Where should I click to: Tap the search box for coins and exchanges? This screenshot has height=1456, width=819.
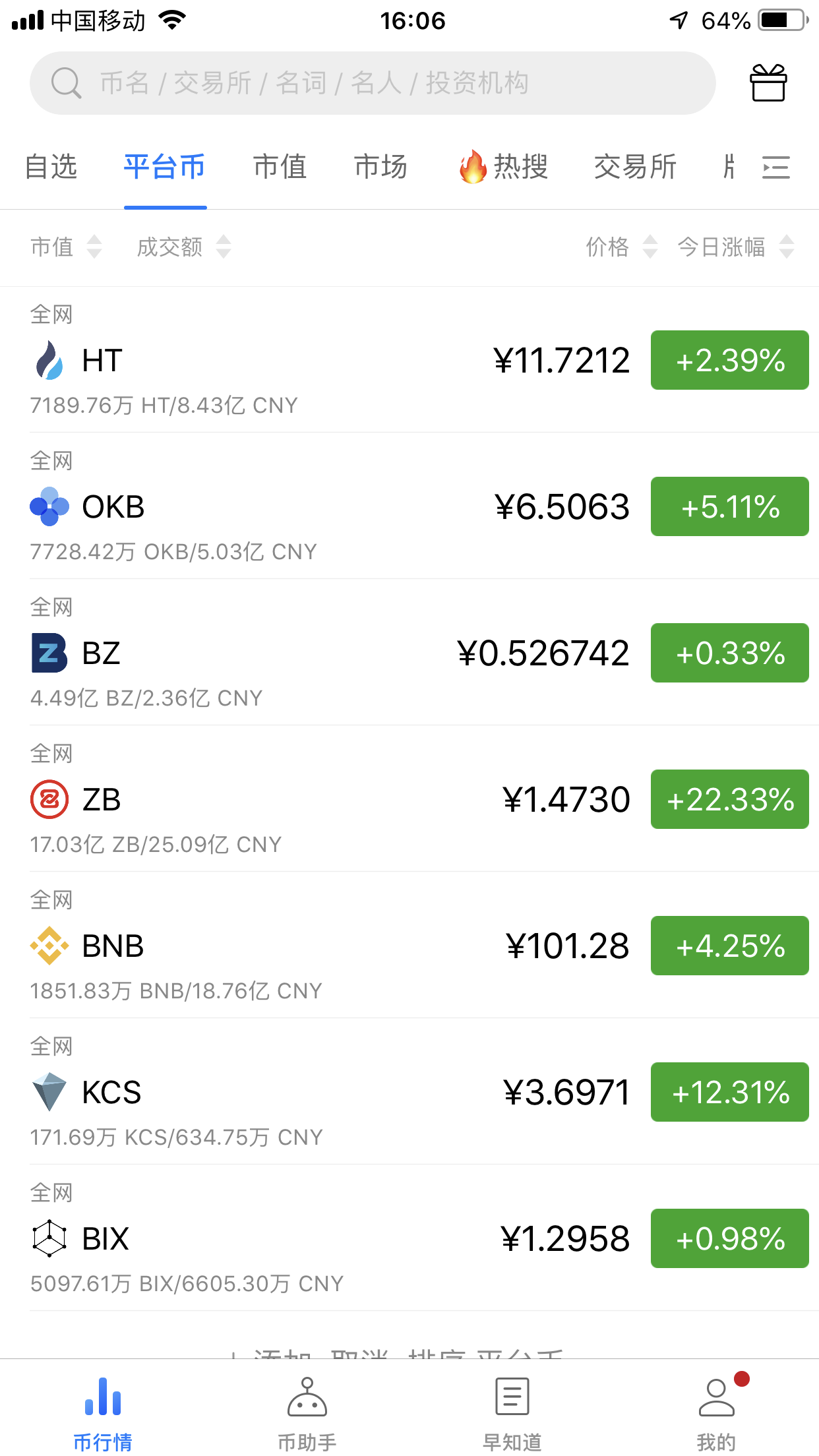[373, 83]
